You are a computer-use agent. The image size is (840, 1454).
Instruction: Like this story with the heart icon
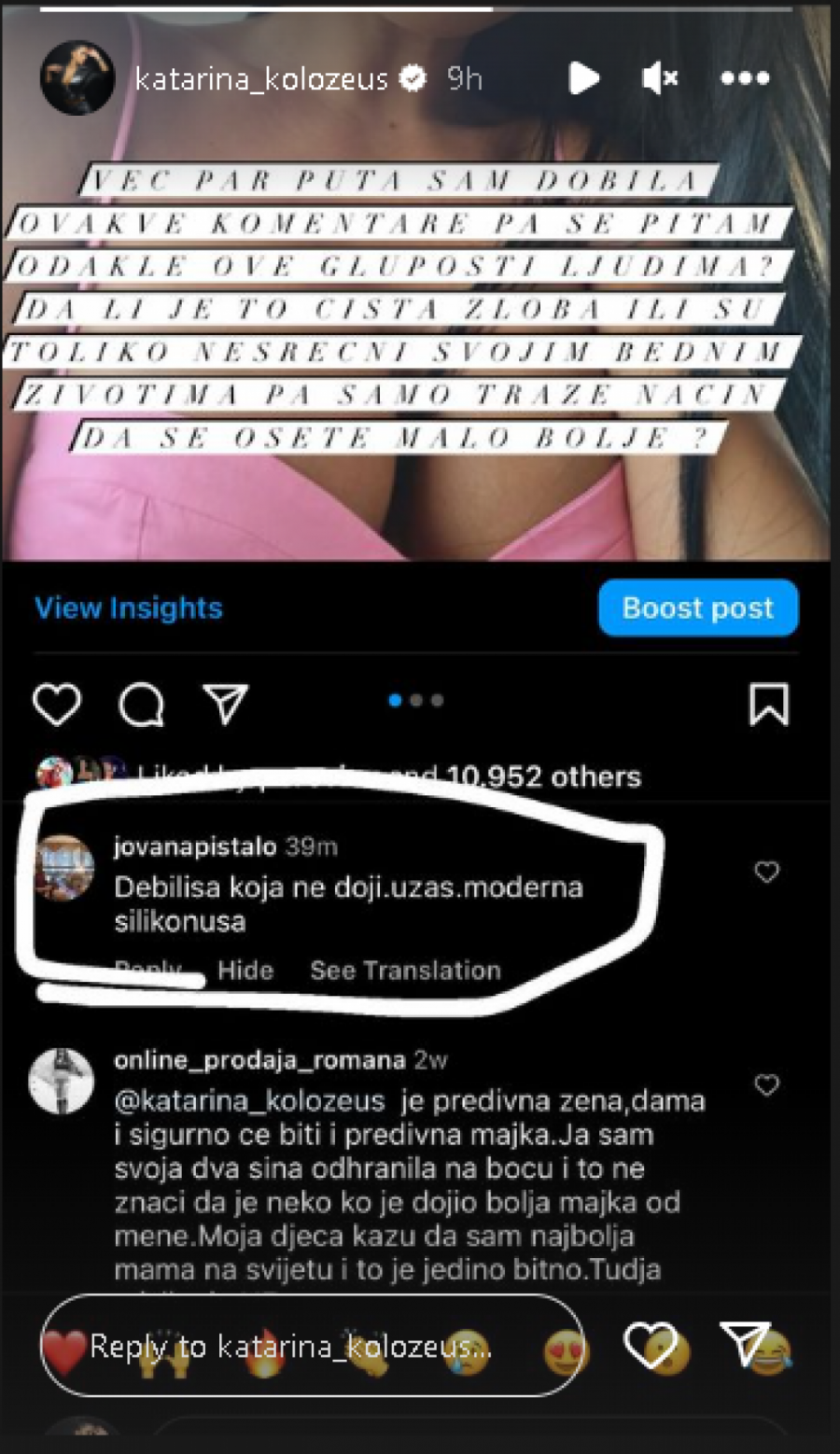650,1344
